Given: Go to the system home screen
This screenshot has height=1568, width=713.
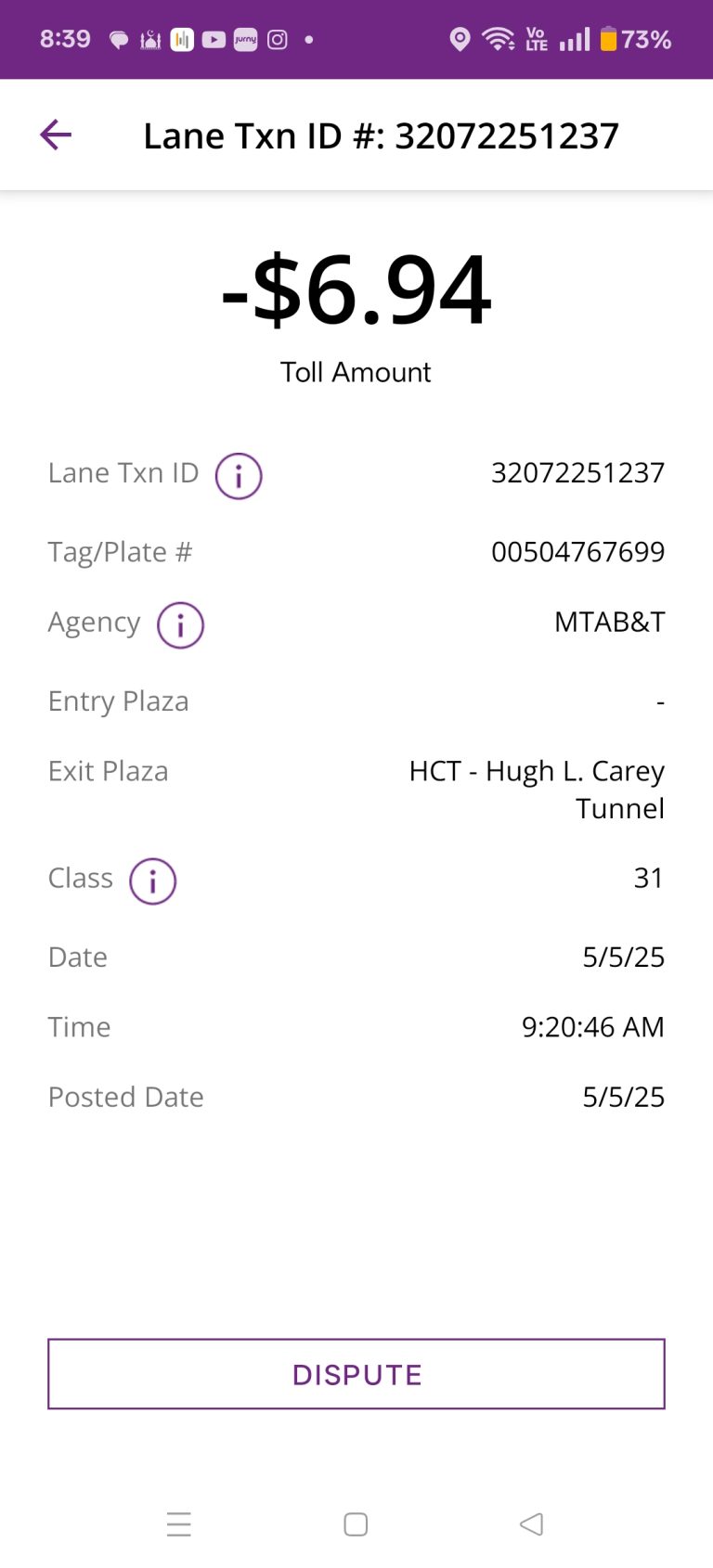Looking at the screenshot, I should [x=356, y=1524].
